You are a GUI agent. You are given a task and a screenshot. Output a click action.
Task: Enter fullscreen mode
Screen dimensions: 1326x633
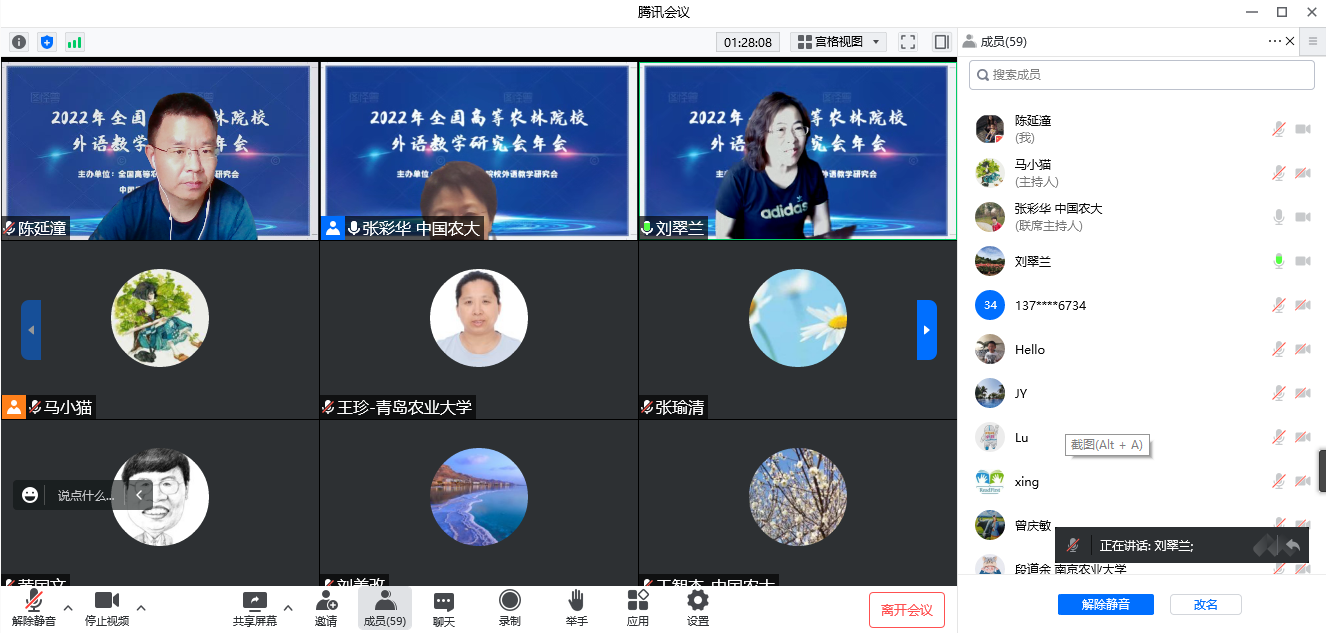tap(908, 42)
